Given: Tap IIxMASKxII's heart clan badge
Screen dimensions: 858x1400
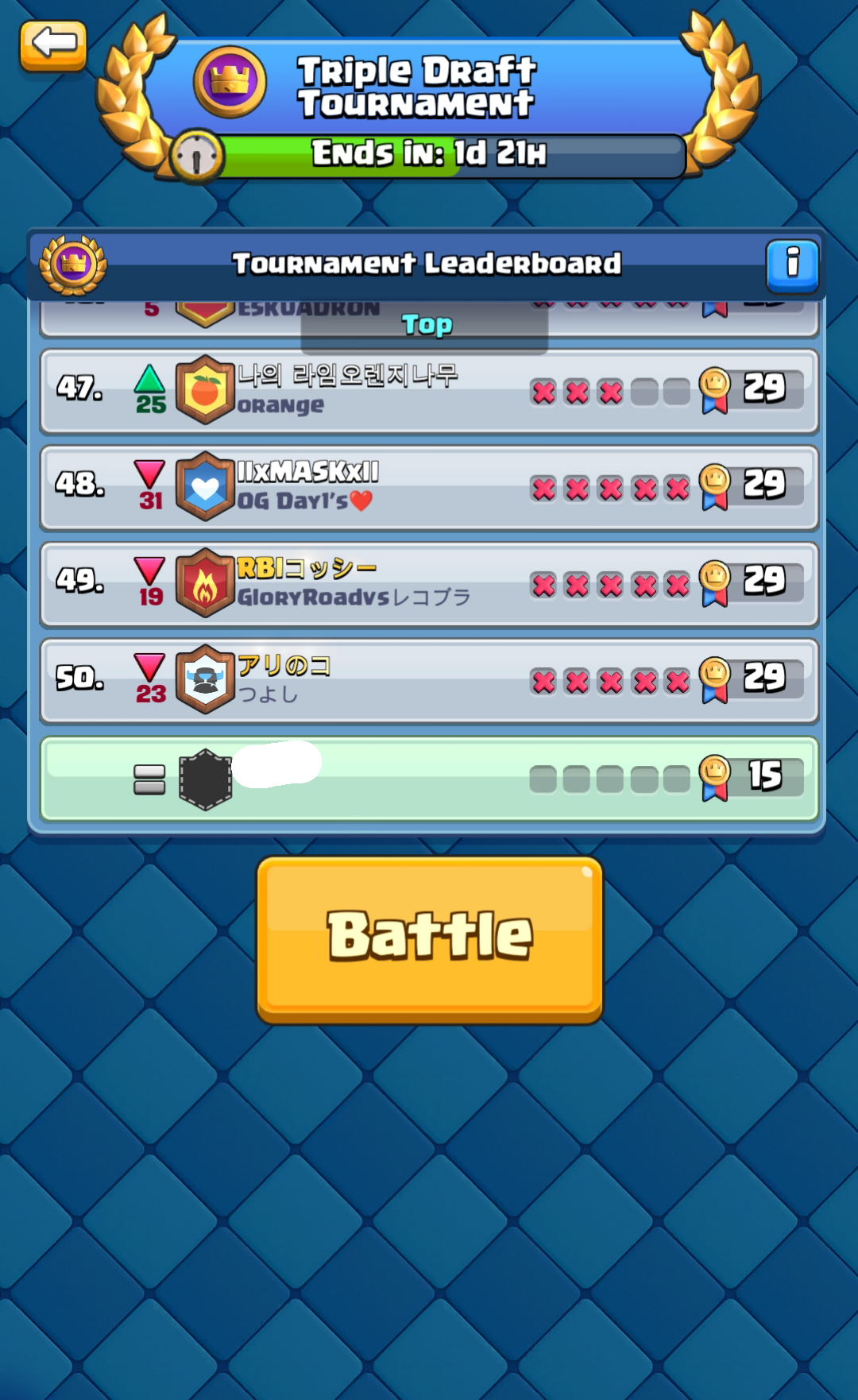Looking at the screenshot, I should [x=205, y=488].
